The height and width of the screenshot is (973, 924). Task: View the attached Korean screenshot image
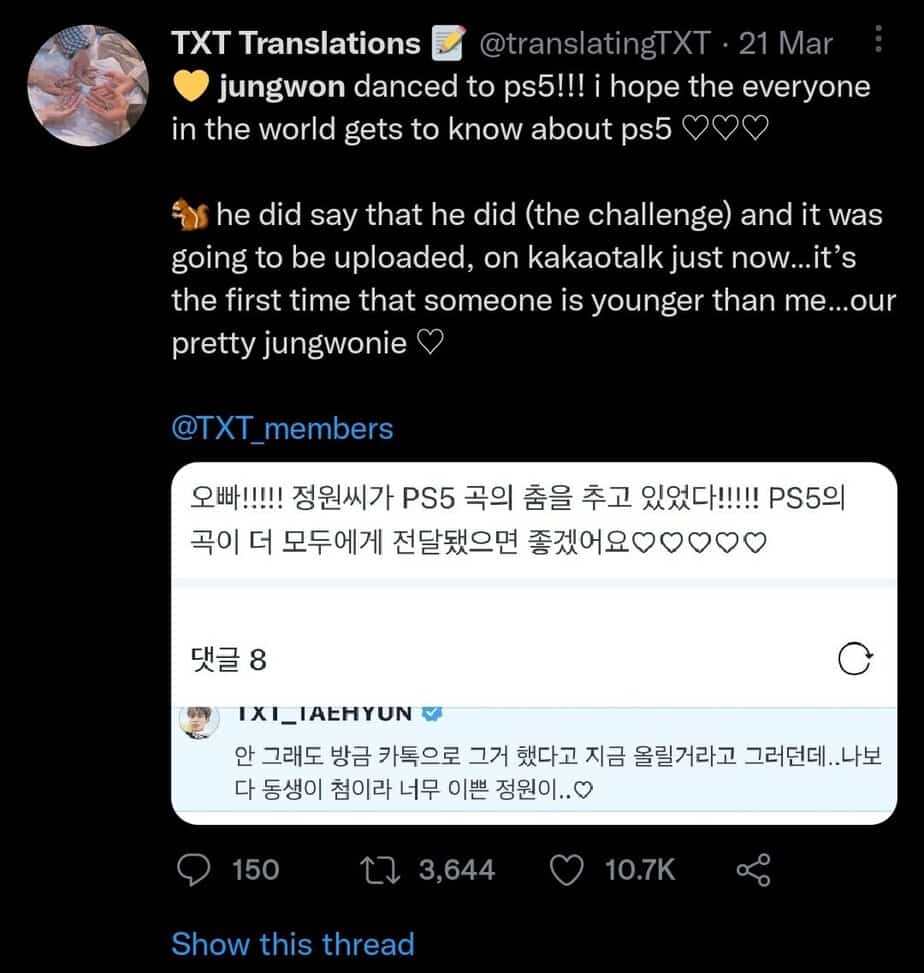tap(531, 642)
